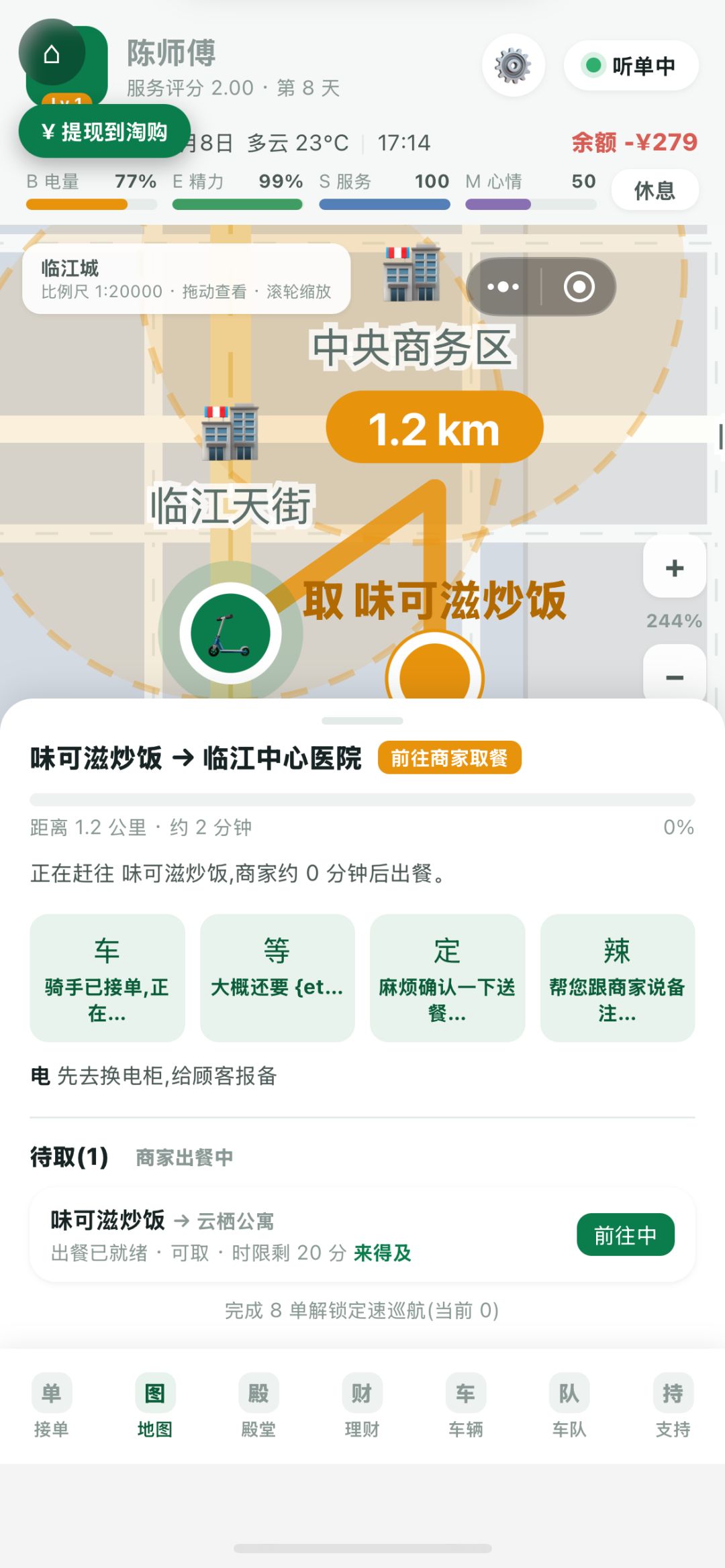Viewport: 725px width, 1568px height.
Task: Switch to the 支持 tab
Action: [673, 1405]
